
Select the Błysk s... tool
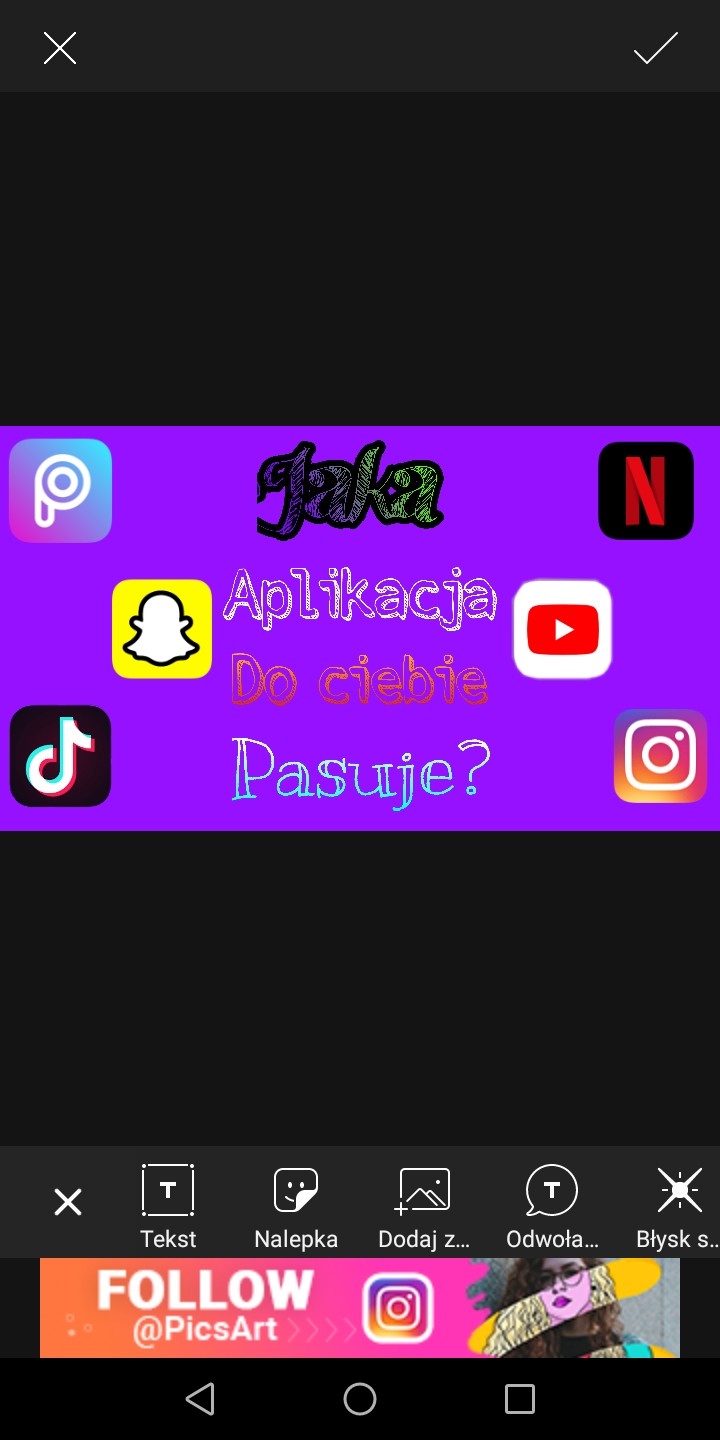(x=678, y=1207)
